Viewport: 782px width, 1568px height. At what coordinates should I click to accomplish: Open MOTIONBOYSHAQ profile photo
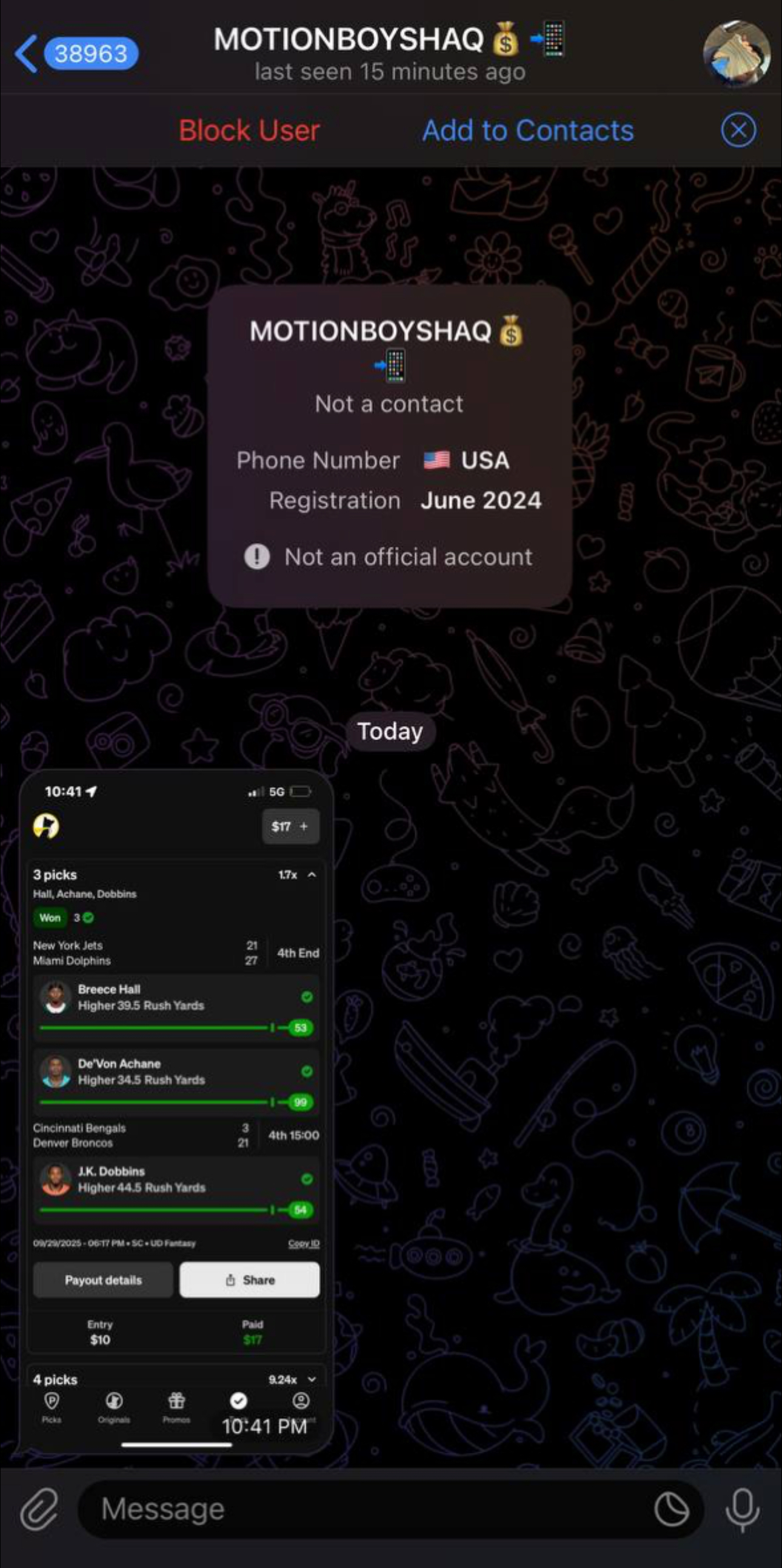click(x=737, y=53)
